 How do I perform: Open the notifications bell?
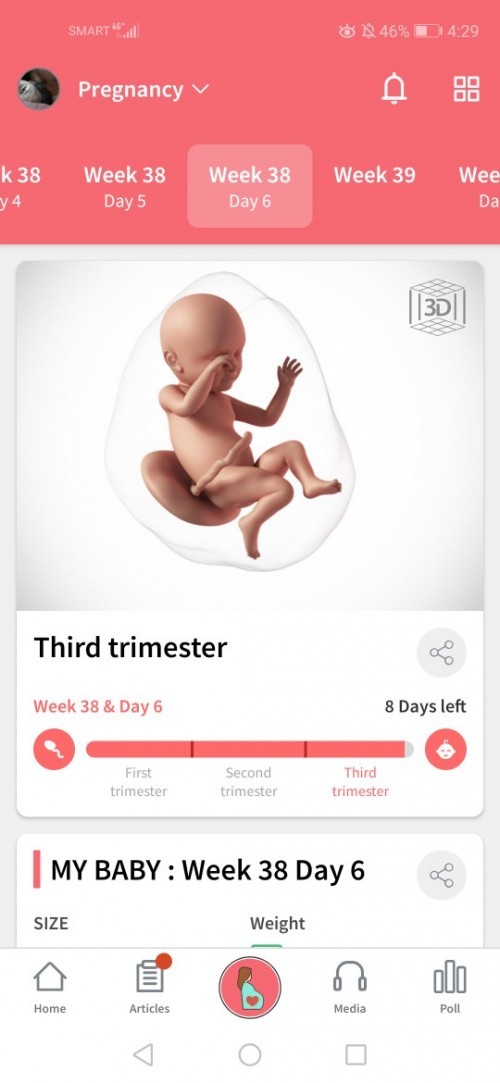click(394, 89)
